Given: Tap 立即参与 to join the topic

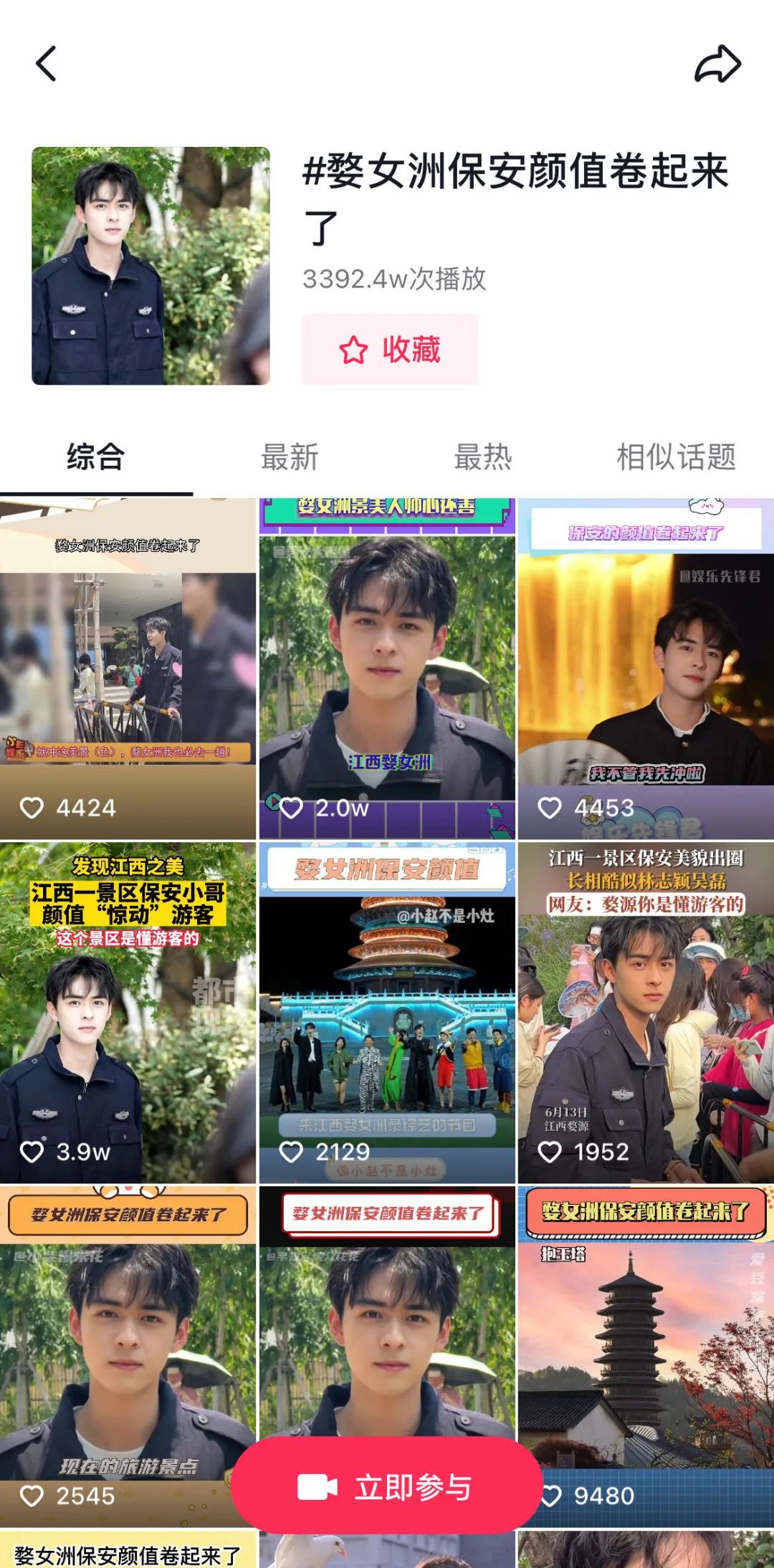Looking at the screenshot, I should pos(386,1488).
